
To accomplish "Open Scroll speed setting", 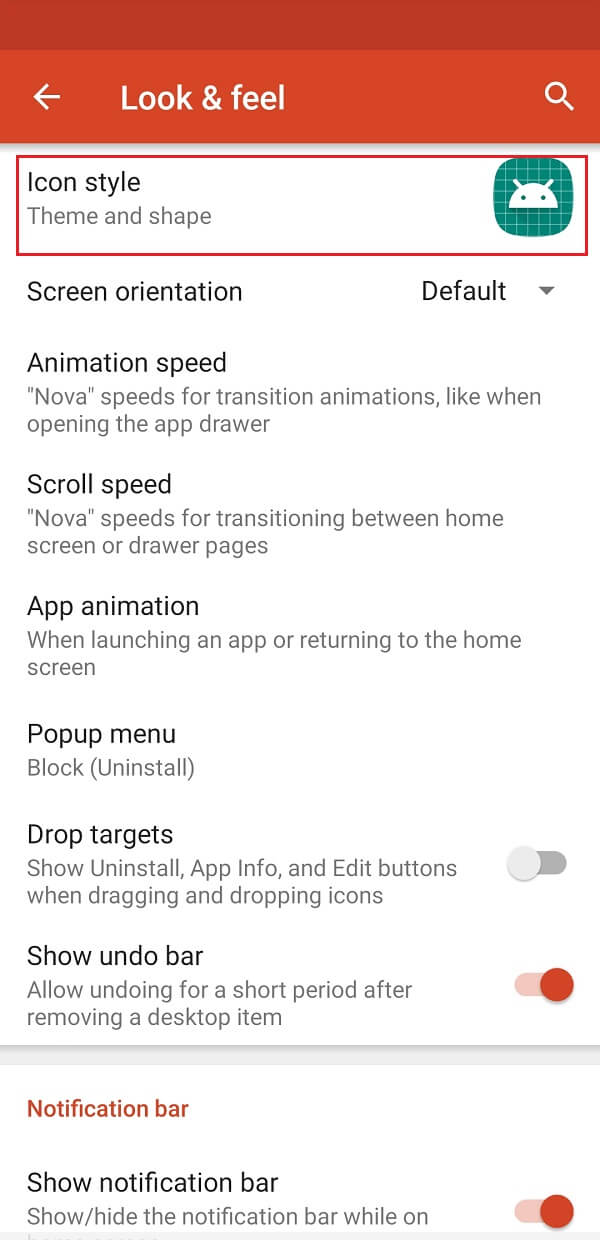I will [300, 514].
